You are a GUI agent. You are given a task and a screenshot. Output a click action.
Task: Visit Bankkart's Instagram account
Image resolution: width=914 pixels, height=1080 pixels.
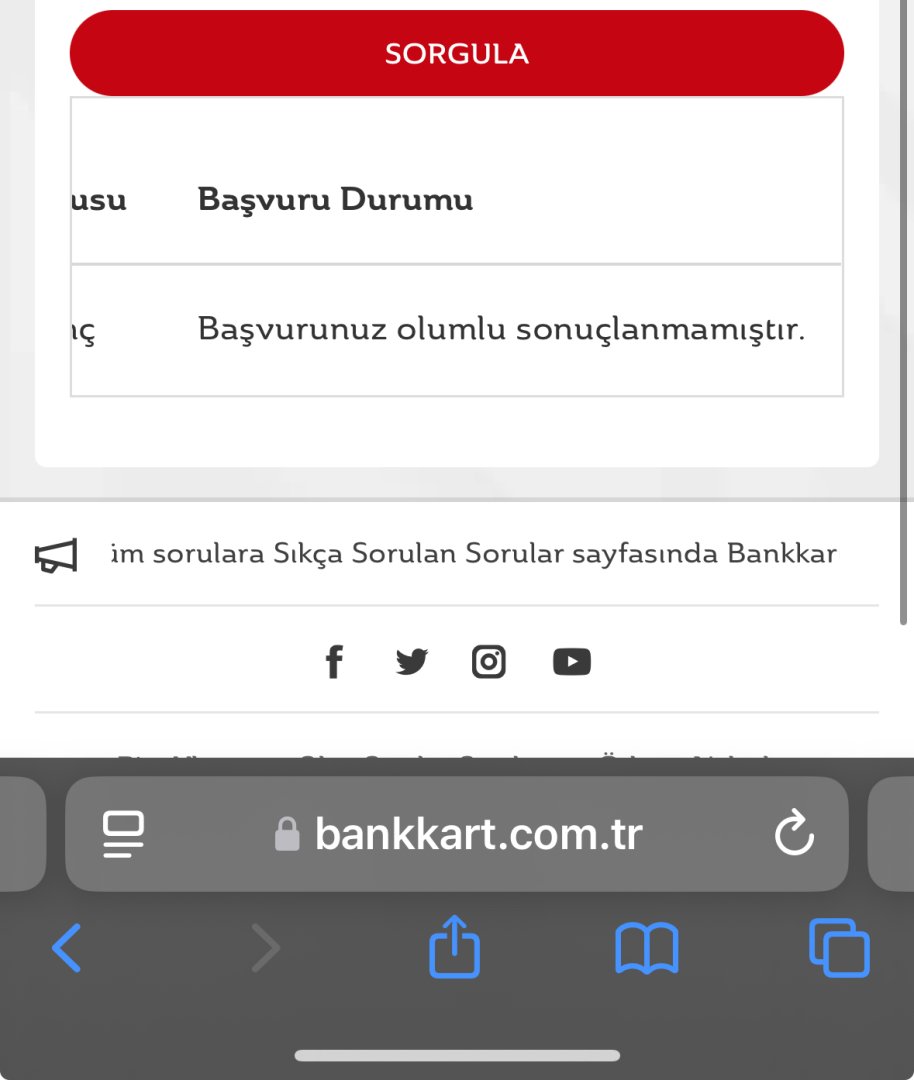point(489,662)
